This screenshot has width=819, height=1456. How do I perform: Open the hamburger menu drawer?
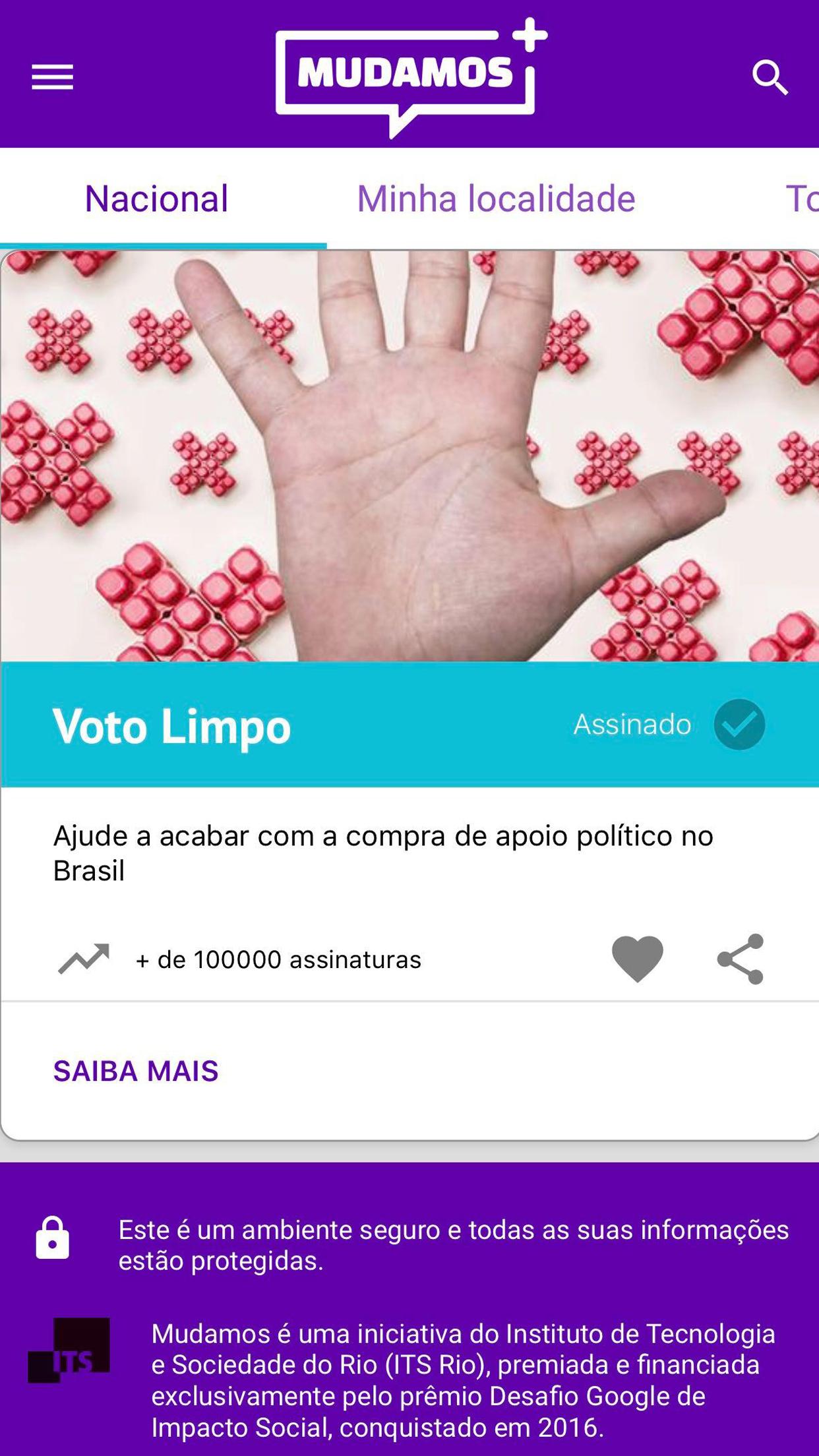(x=52, y=77)
